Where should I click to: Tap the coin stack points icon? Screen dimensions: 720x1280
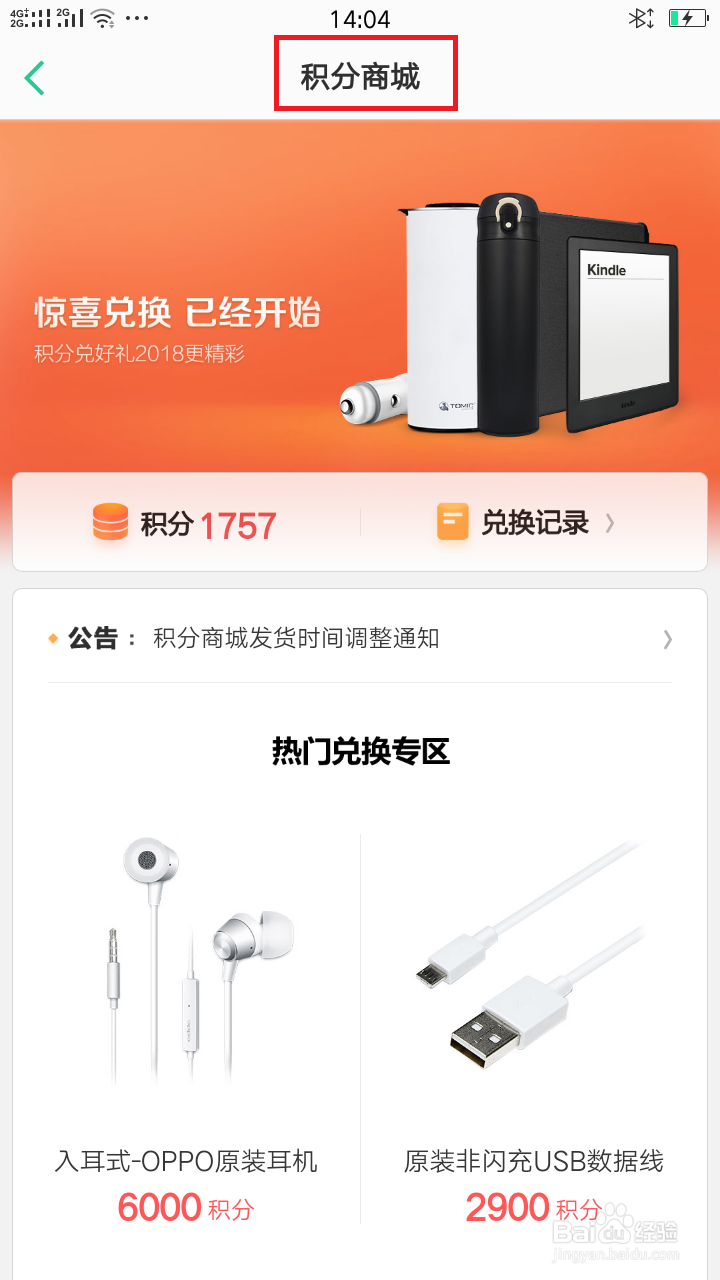(x=110, y=521)
